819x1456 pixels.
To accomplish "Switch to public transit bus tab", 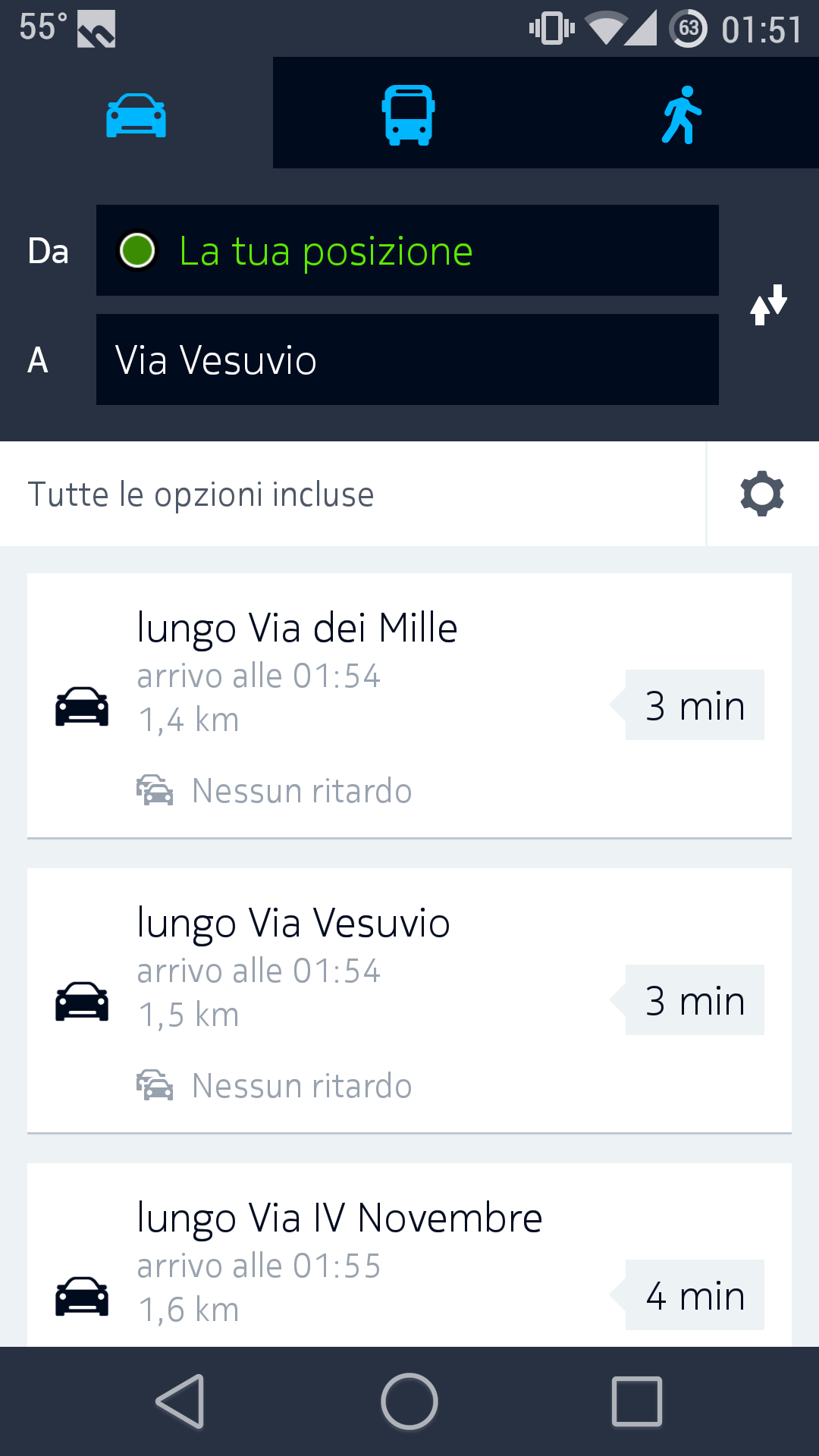I will click(409, 114).
